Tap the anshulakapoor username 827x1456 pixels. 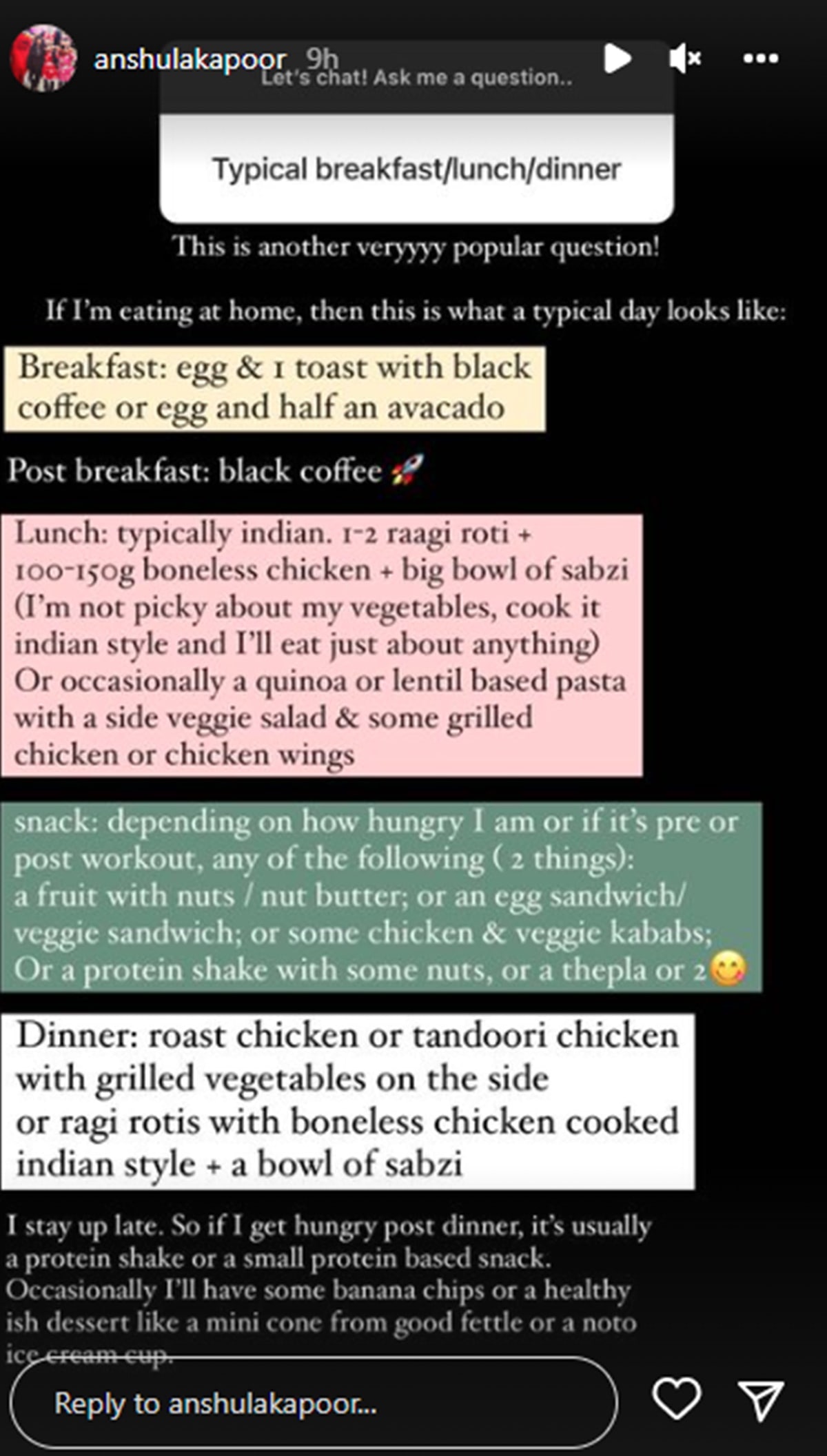tap(190, 60)
